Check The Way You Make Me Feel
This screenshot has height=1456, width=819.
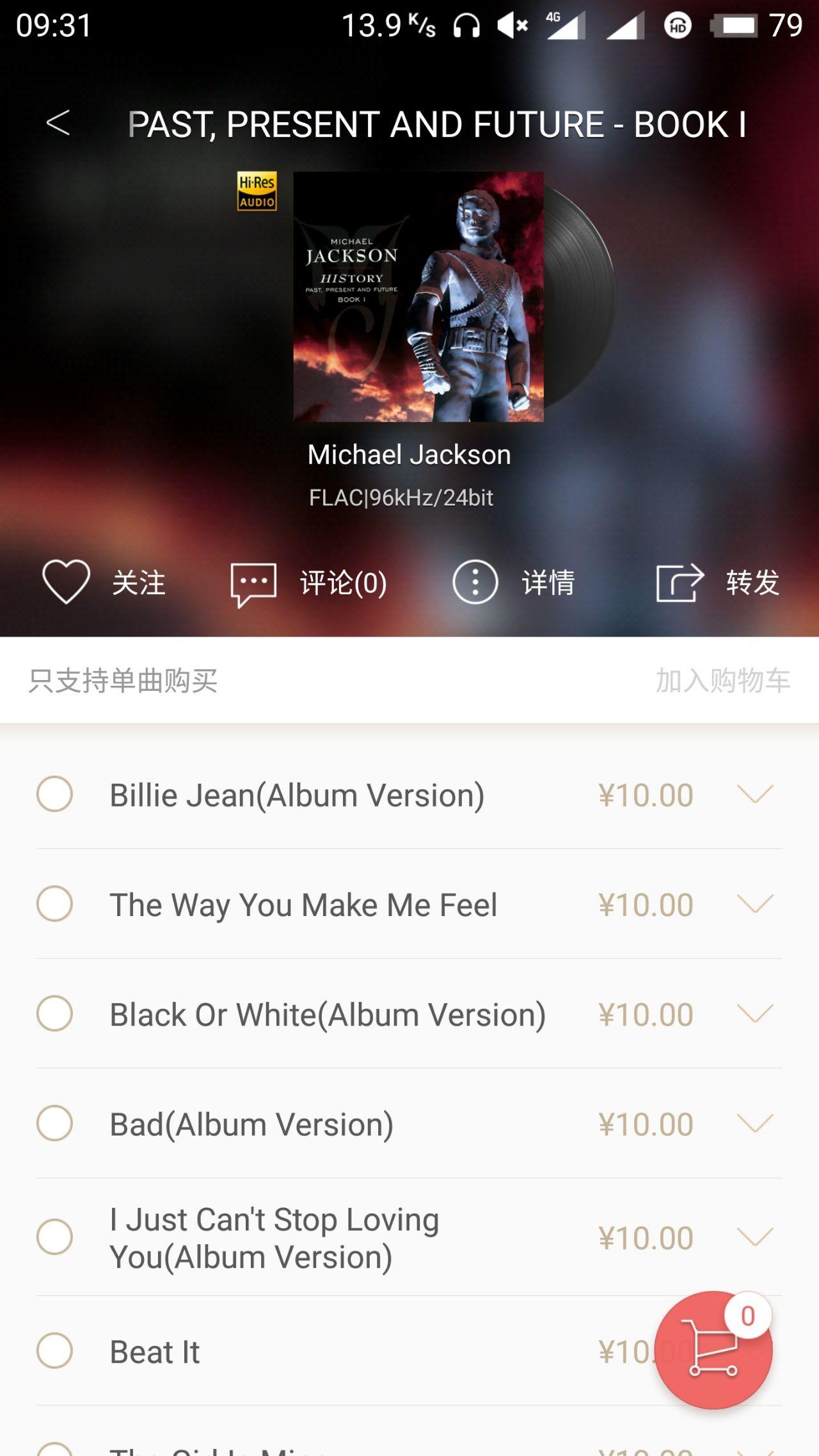[54, 904]
